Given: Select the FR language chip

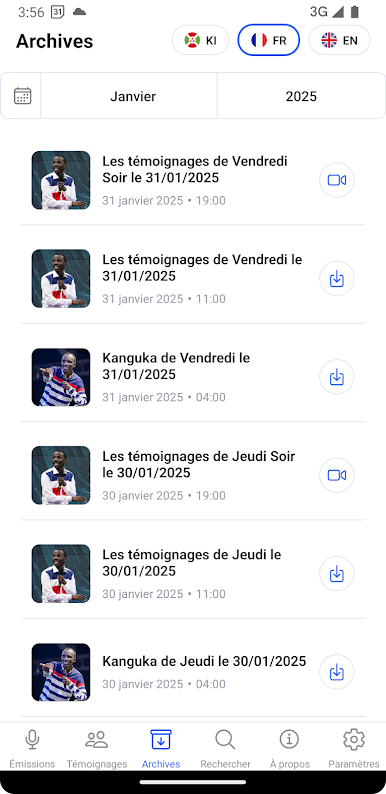Looking at the screenshot, I should [x=268, y=40].
